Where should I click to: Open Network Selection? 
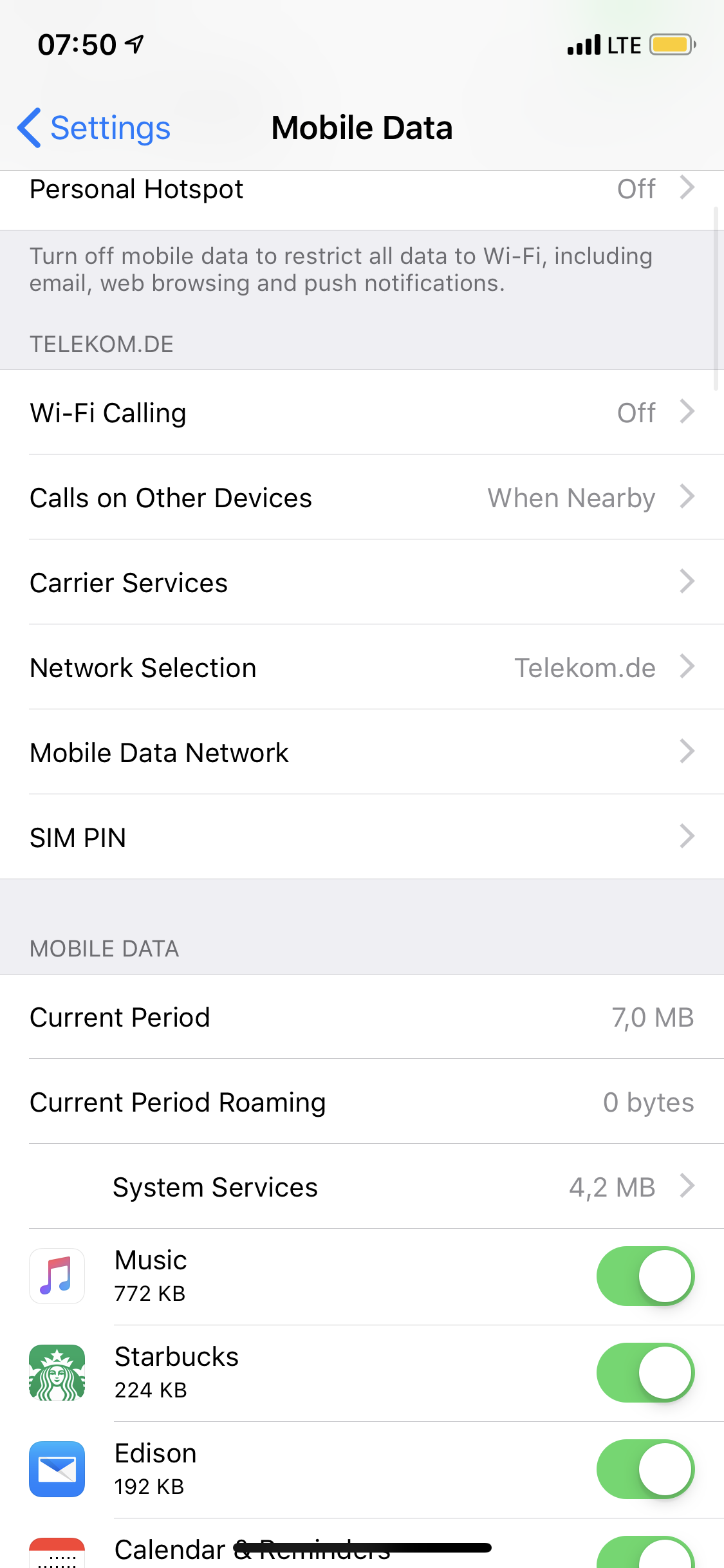pos(362,667)
